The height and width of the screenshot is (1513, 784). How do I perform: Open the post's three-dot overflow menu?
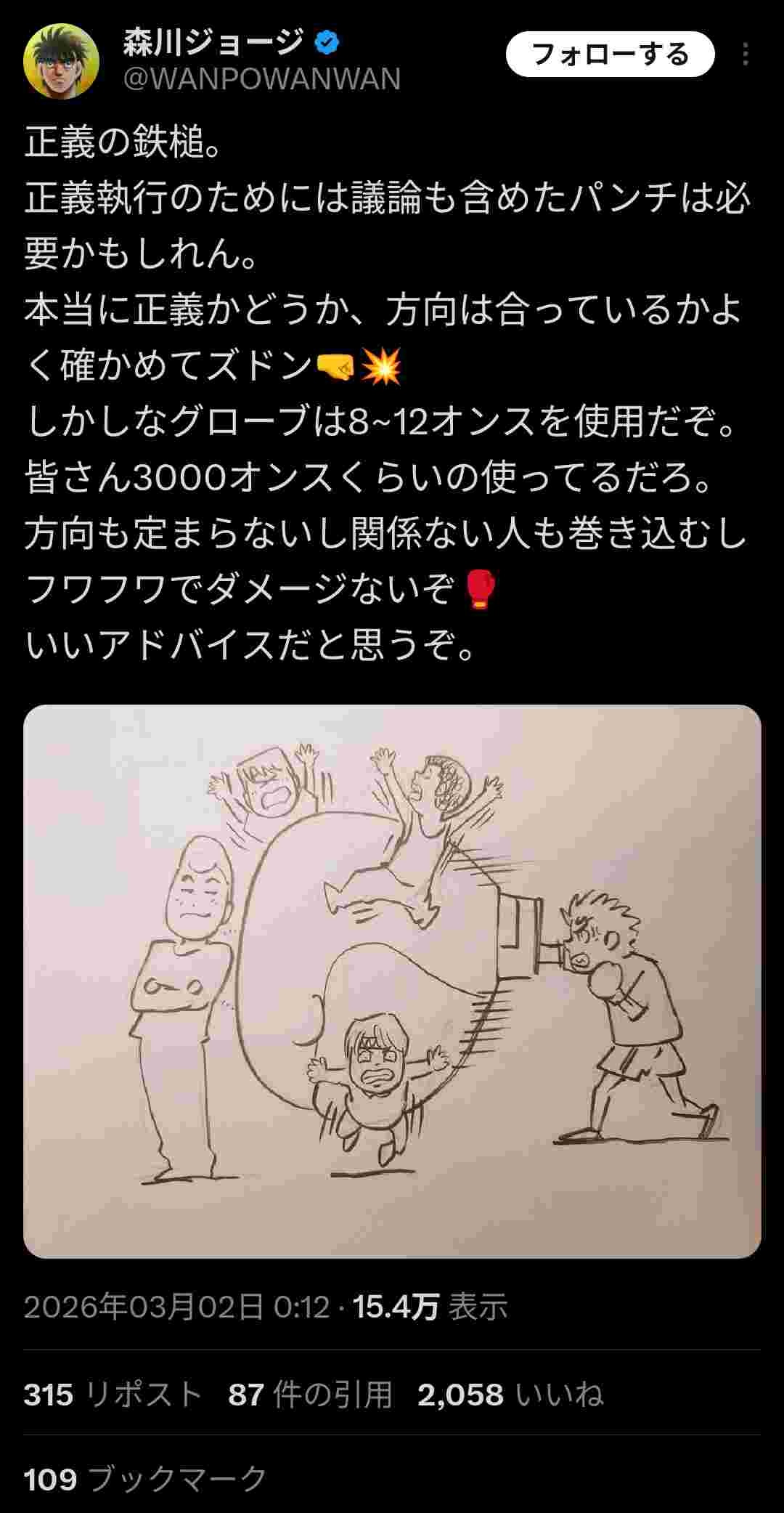746,54
